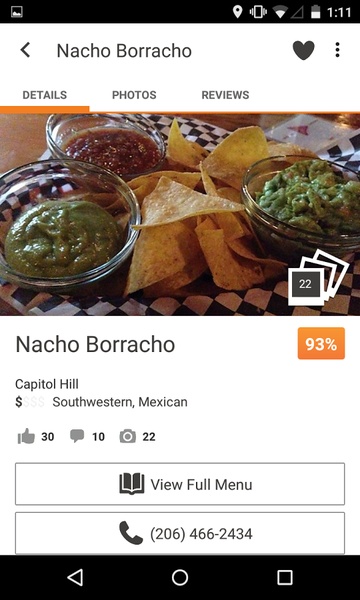The width and height of the screenshot is (360, 600).
Task: Open recent apps from the navigation bar
Action: pos(285,577)
